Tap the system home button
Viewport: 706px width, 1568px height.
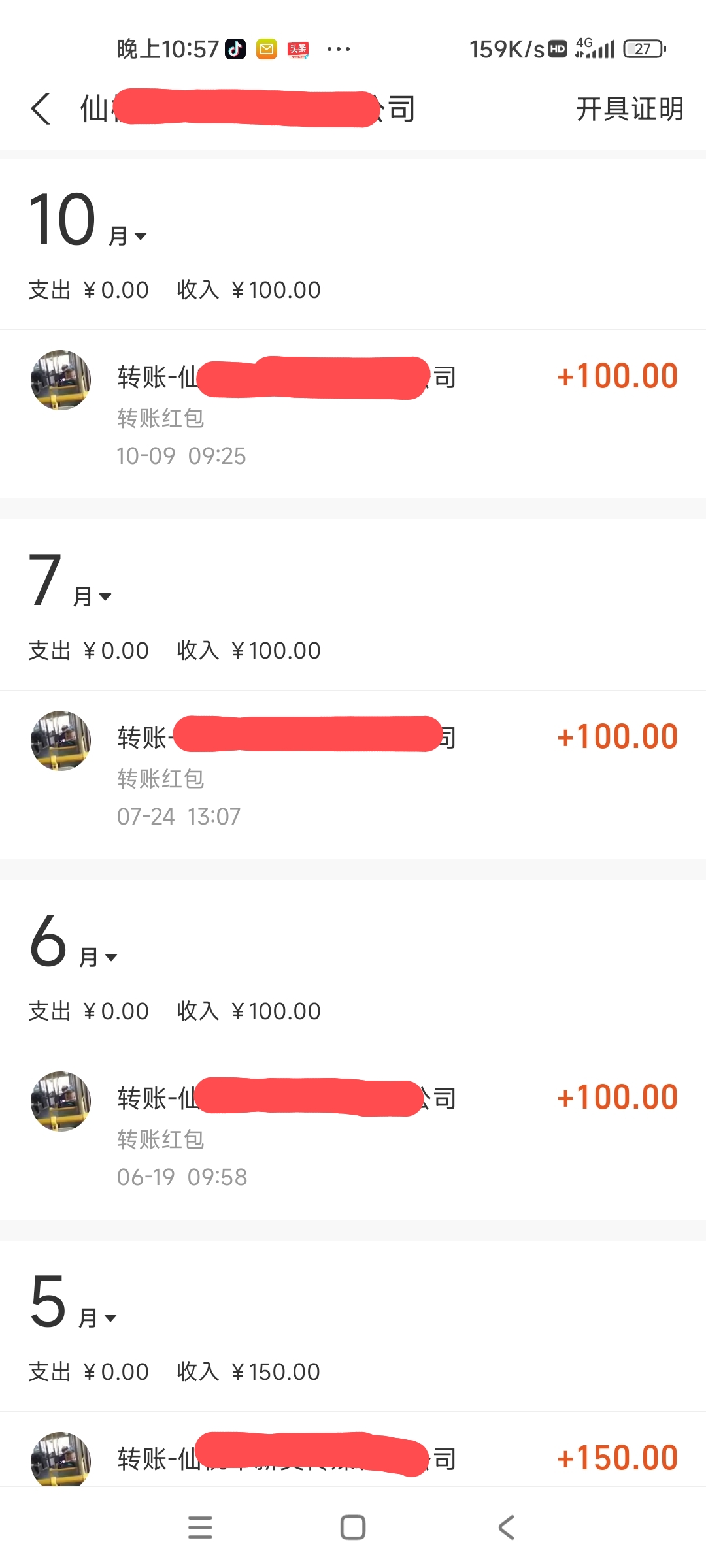[x=353, y=1527]
